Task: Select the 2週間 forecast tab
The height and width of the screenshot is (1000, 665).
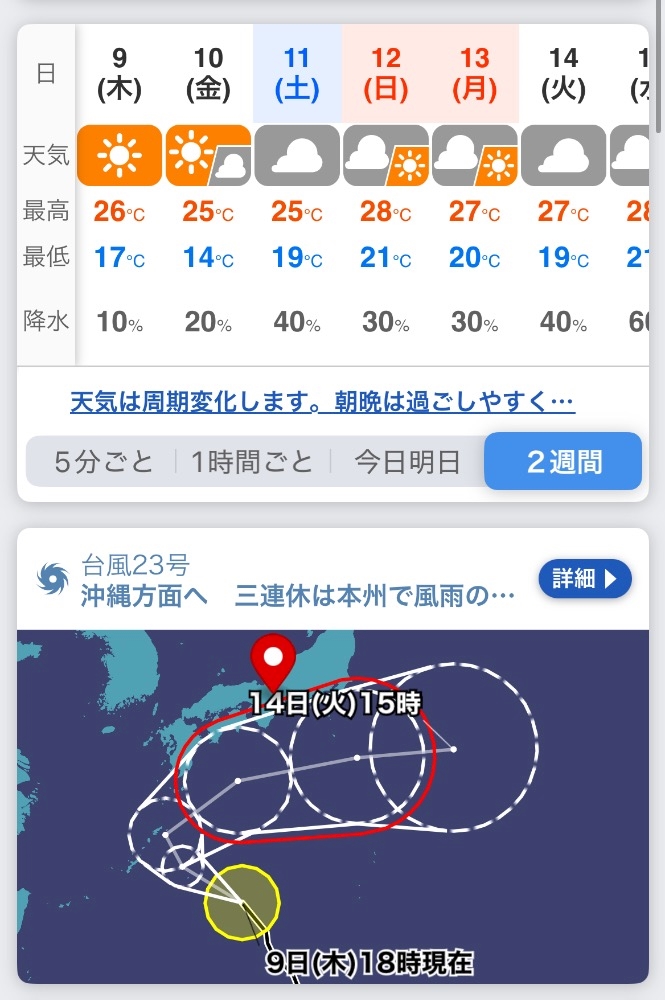Action: pos(564,462)
